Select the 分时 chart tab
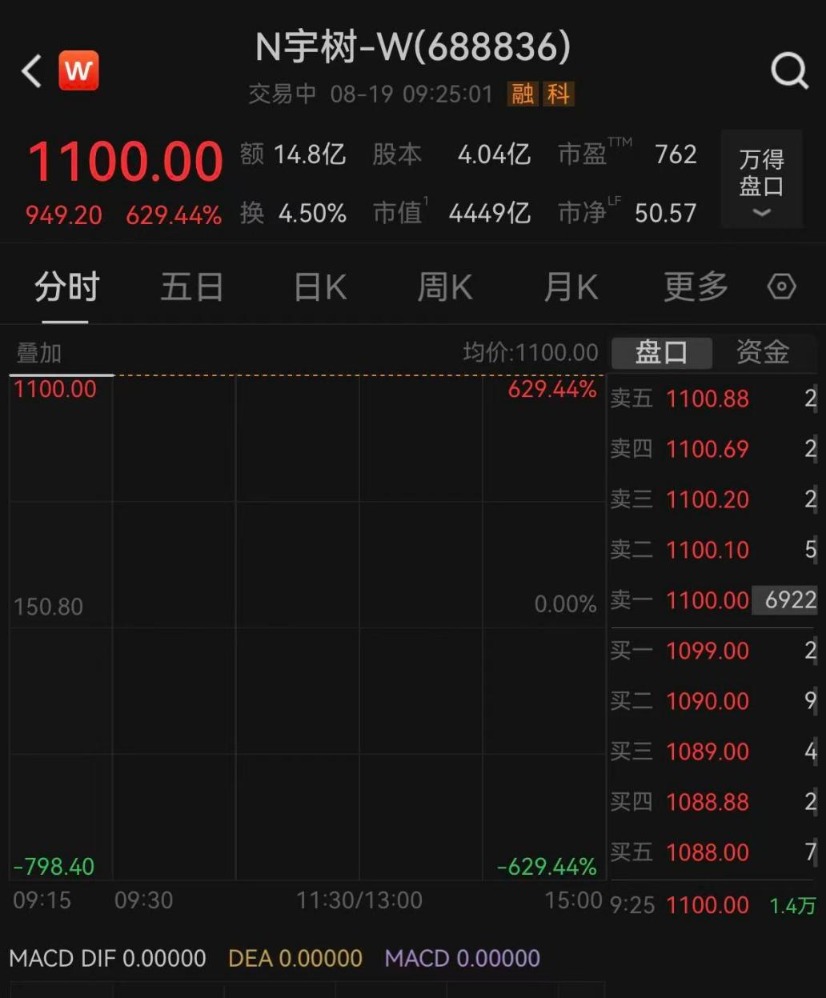 67,287
